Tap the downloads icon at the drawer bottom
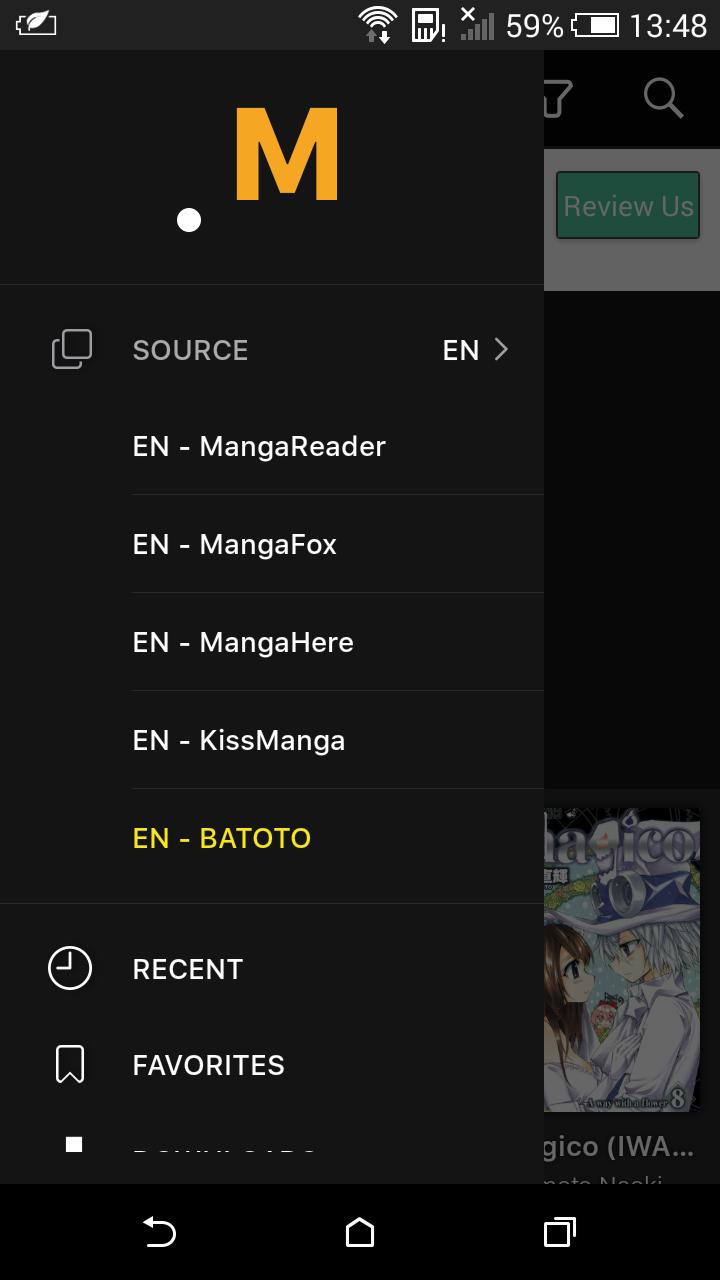The width and height of the screenshot is (720, 1280). [74, 1147]
